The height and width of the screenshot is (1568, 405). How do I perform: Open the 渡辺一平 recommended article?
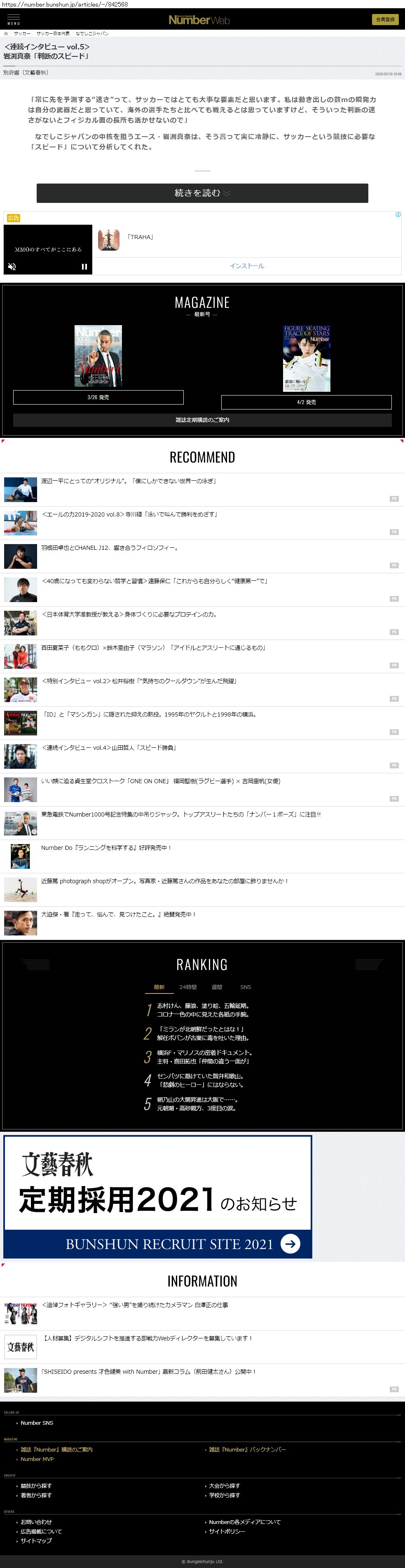[x=129, y=481]
